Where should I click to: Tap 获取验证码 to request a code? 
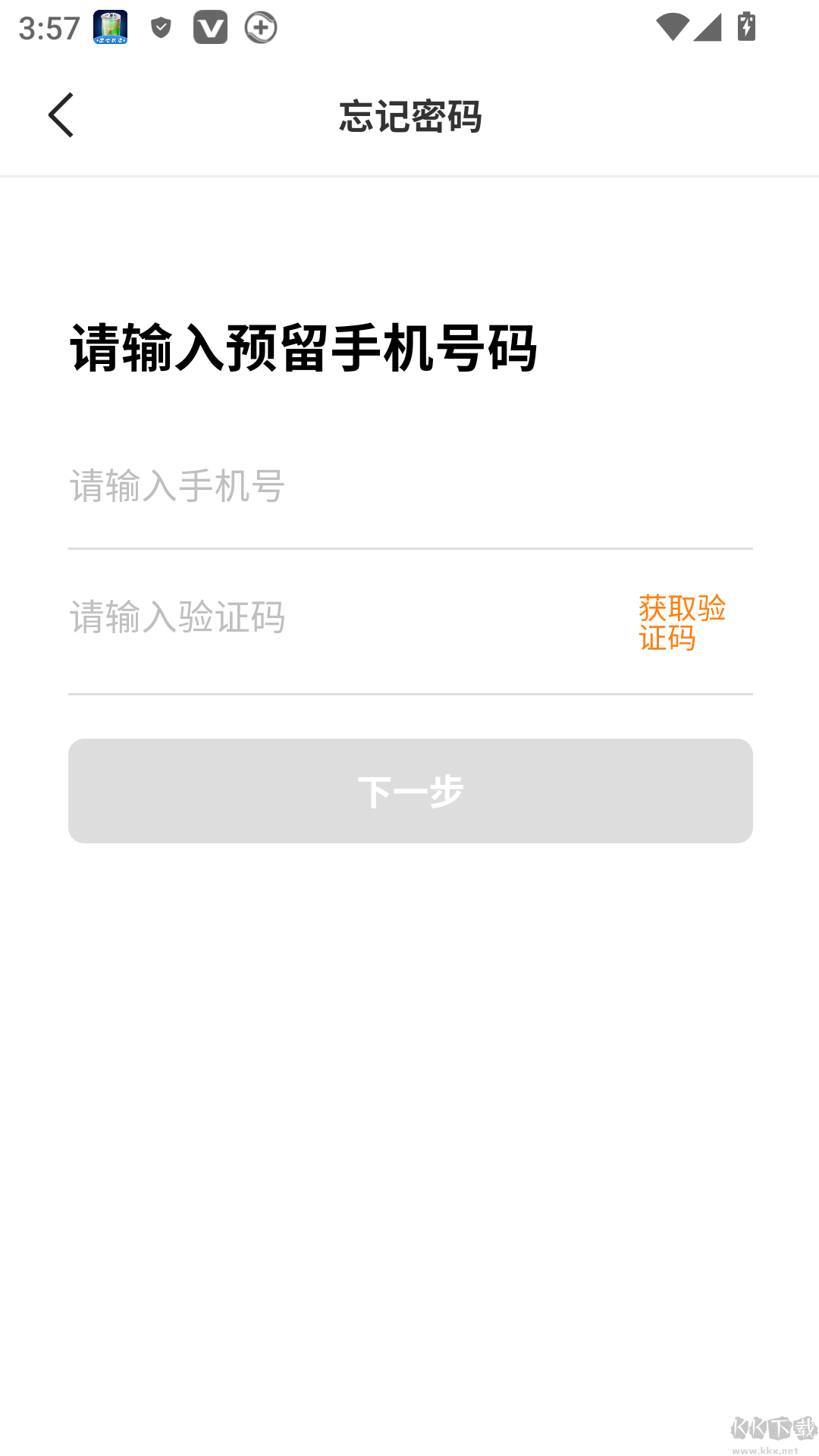pyautogui.click(x=682, y=623)
